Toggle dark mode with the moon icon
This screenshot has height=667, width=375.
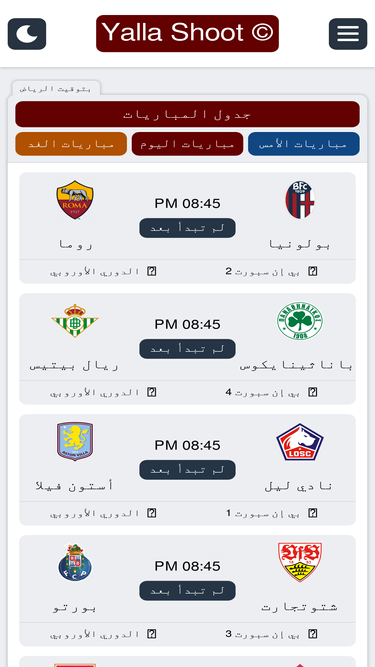tap(27, 34)
